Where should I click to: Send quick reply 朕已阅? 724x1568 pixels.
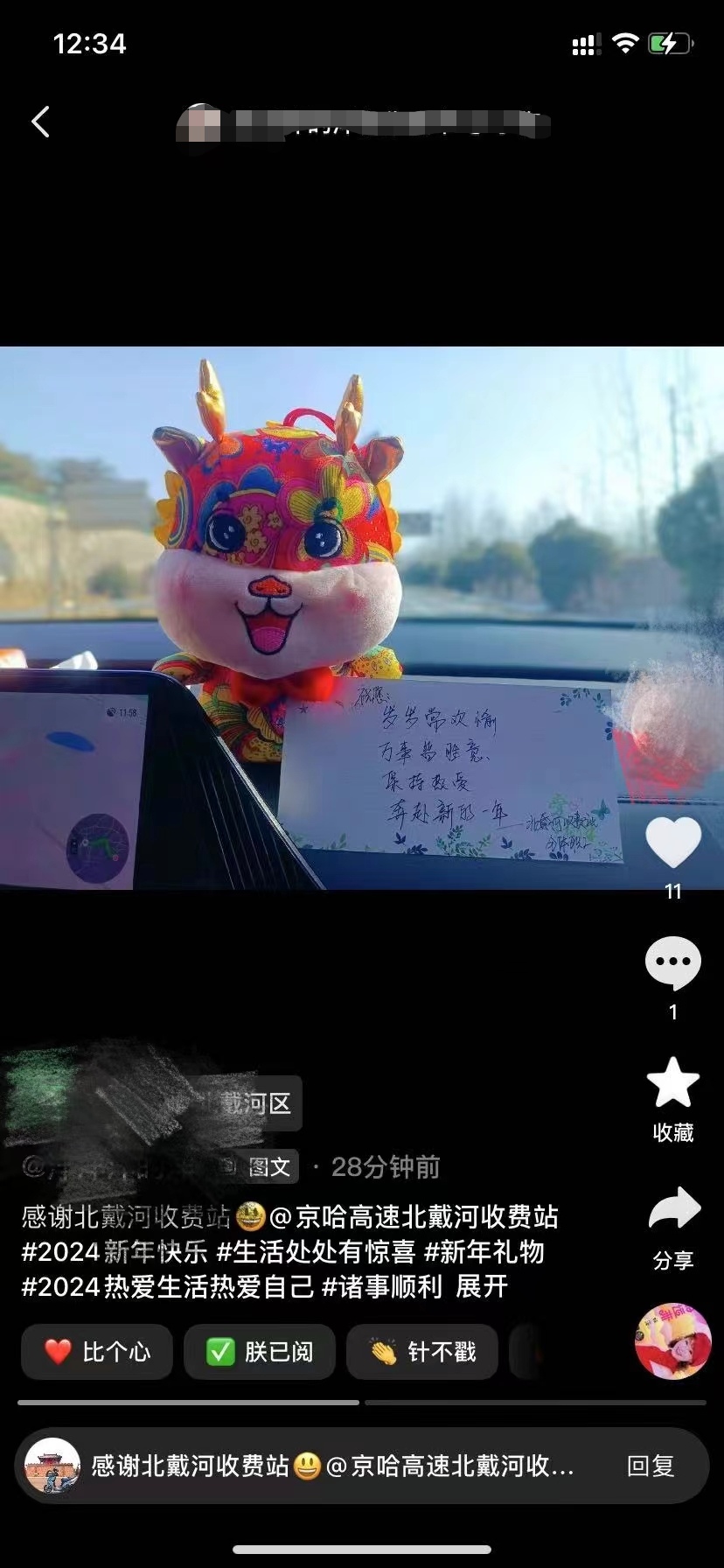260,1352
